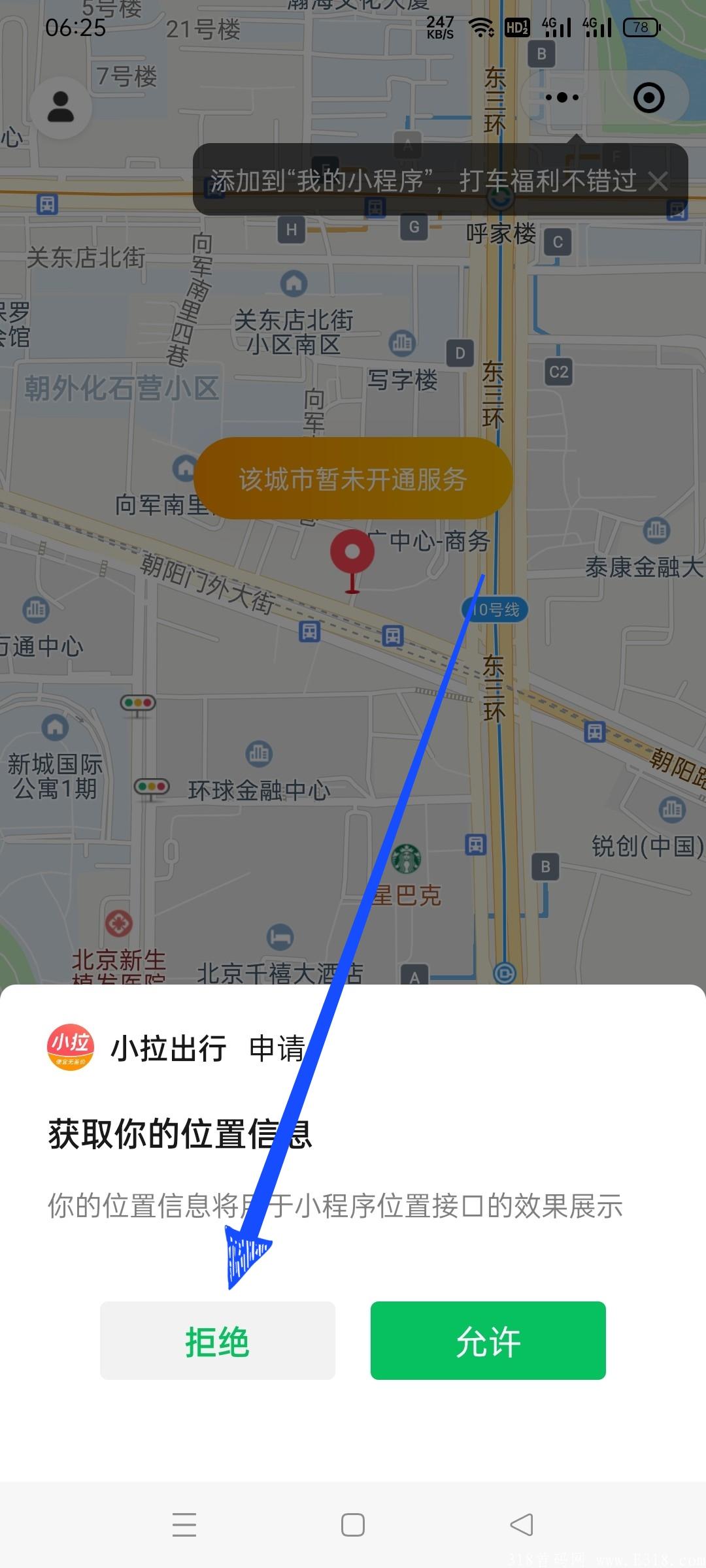Open the three-dot more options menu
This screenshot has width=706, height=1568.
click(x=561, y=97)
